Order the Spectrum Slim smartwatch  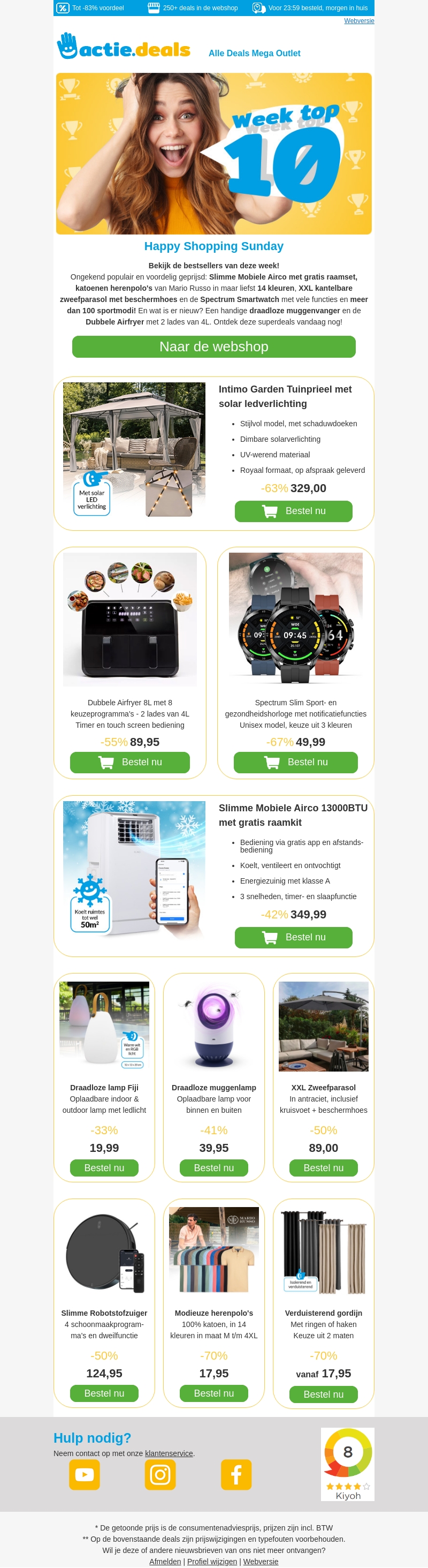click(x=295, y=762)
